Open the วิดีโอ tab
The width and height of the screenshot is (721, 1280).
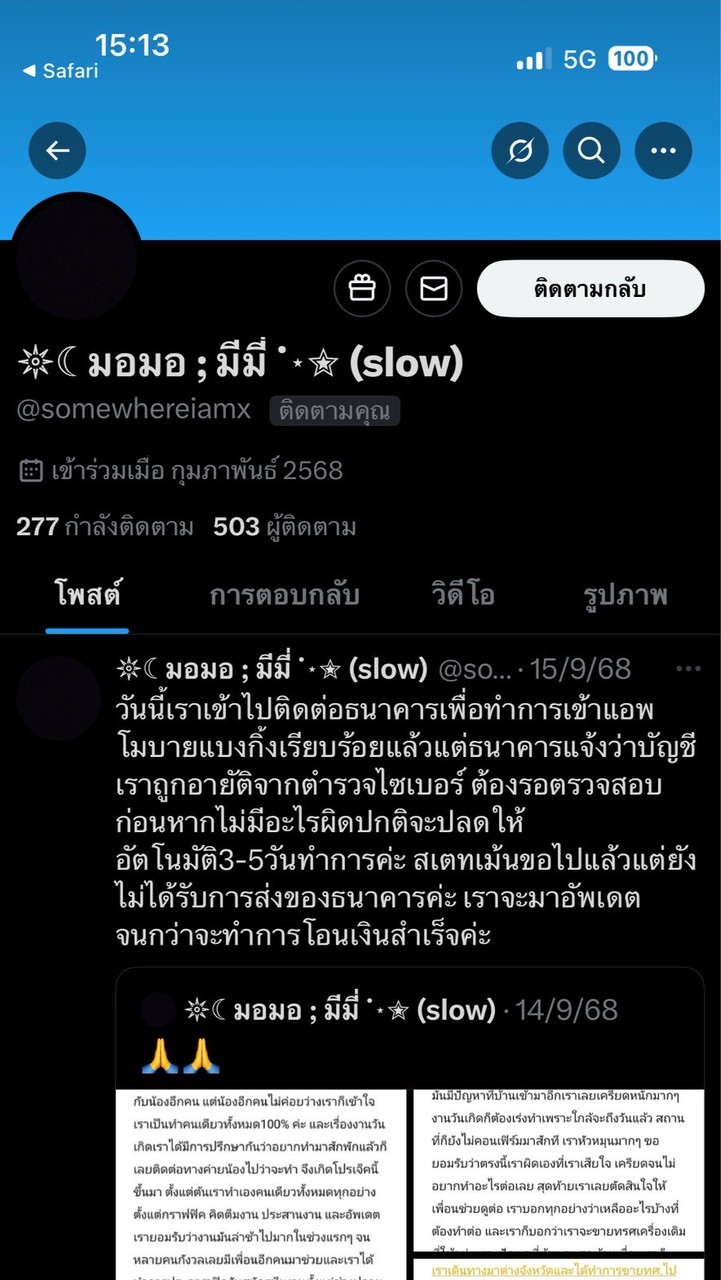pos(459,594)
